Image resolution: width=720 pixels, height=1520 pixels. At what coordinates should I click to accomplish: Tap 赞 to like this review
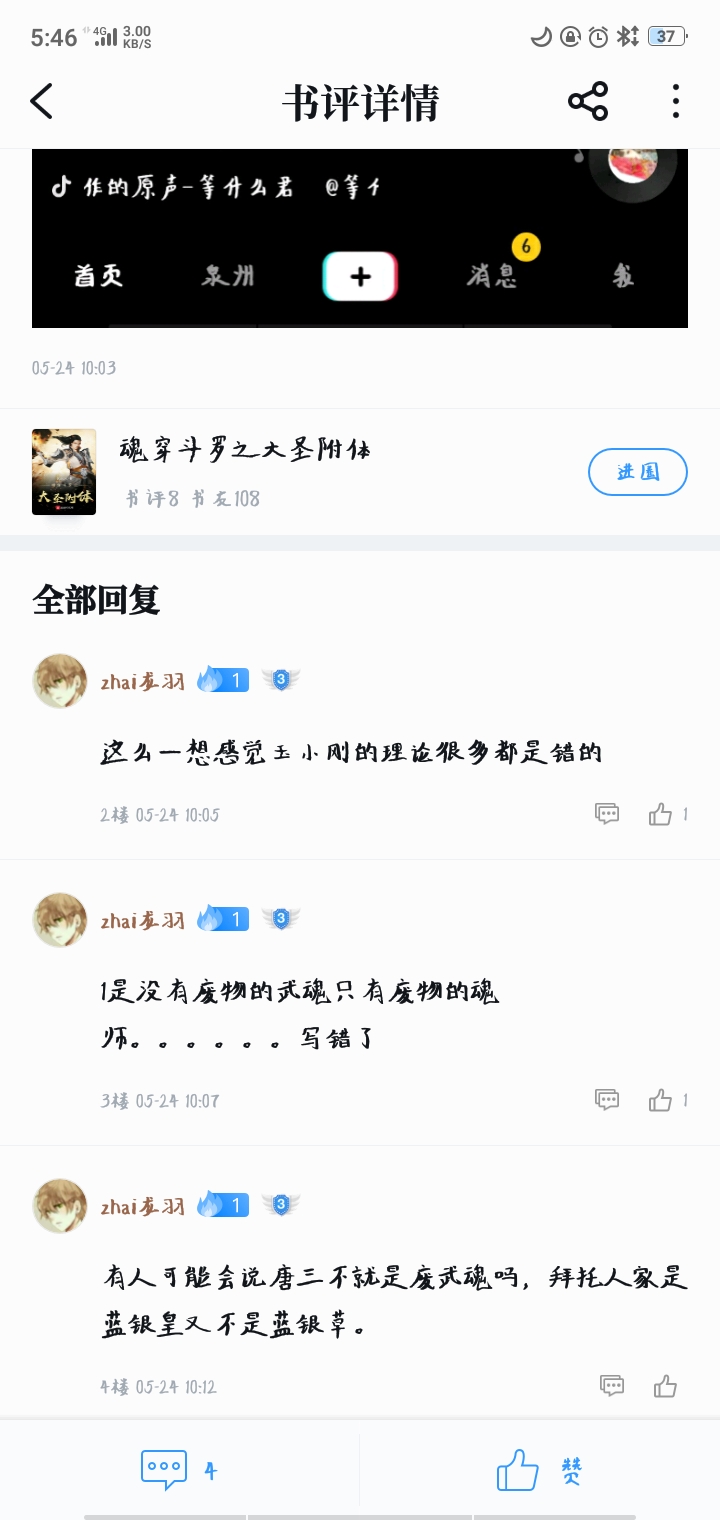click(538, 1470)
